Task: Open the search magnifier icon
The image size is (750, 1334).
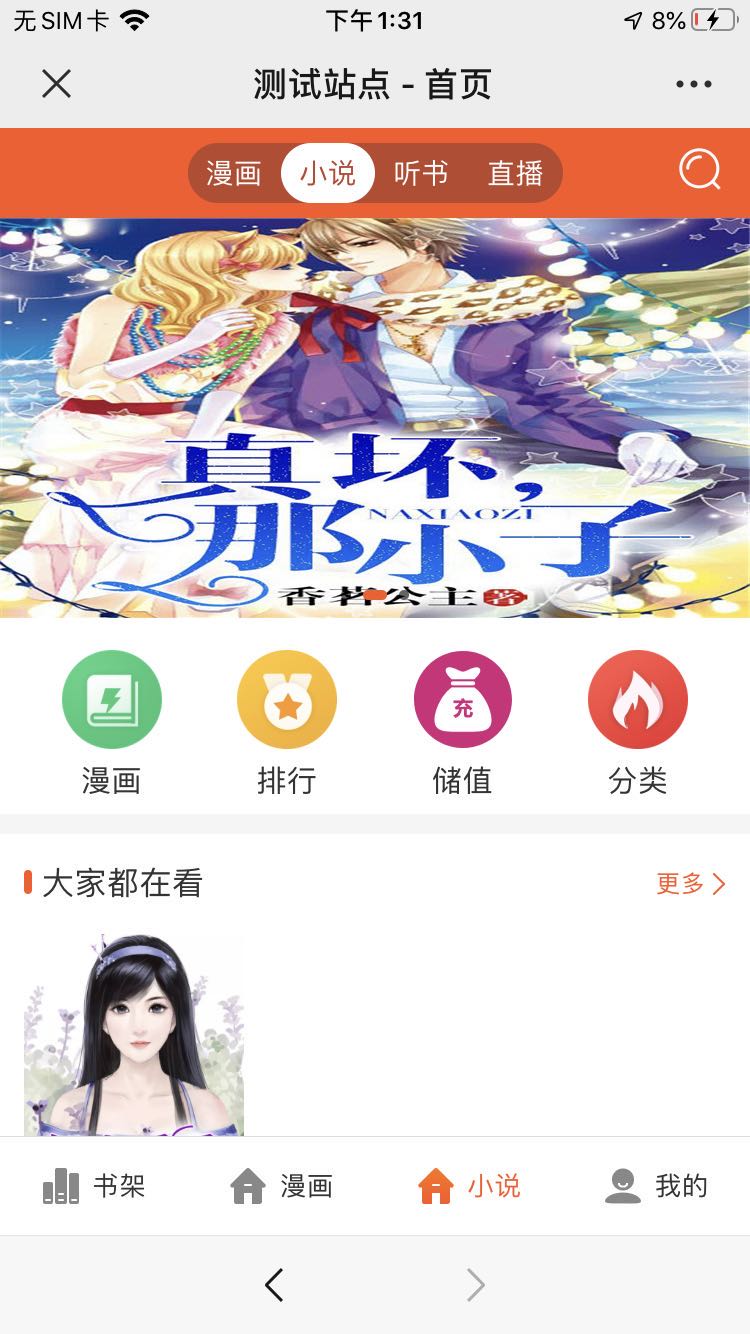Action: point(699,170)
